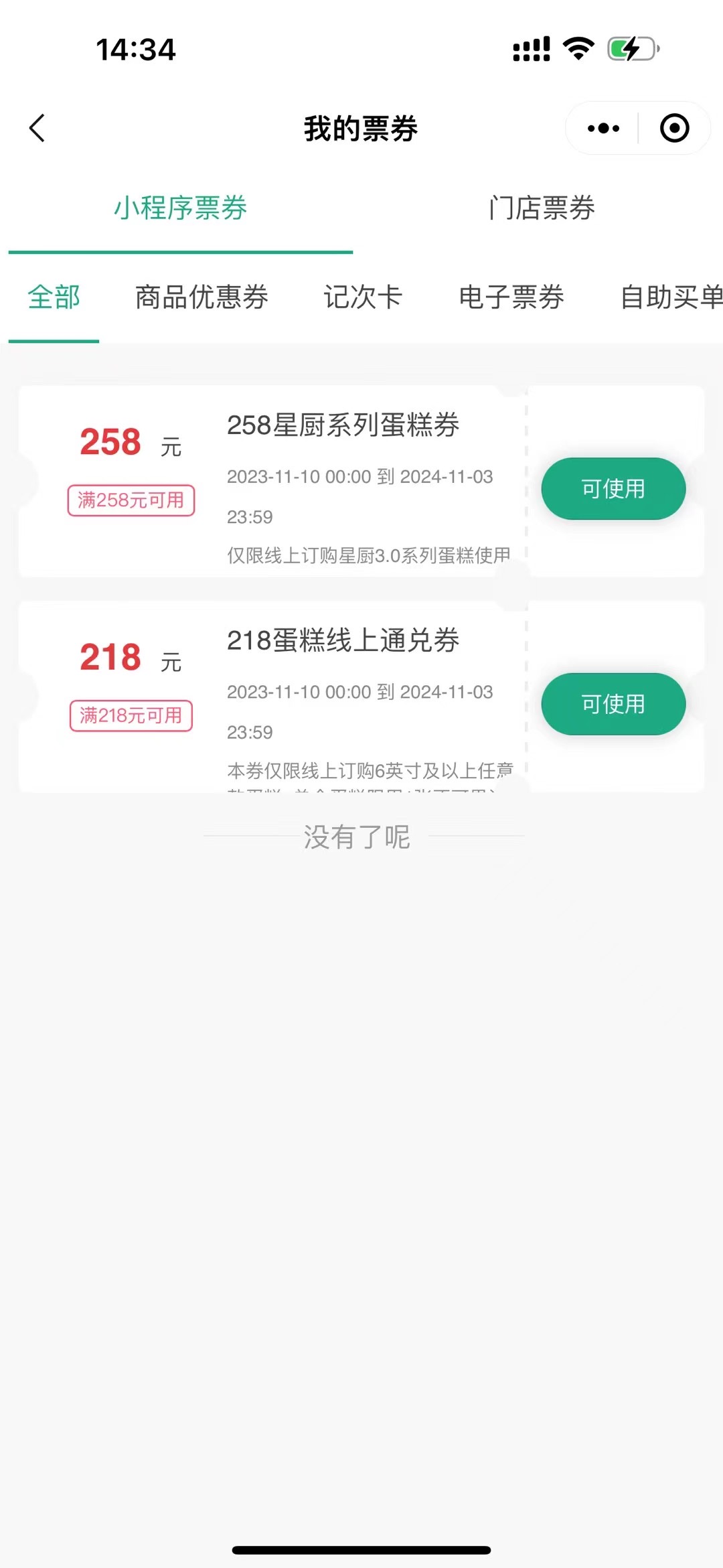
Task: Tap 可使用 on the 218蛋糕线上通兑券
Action: (x=613, y=704)
